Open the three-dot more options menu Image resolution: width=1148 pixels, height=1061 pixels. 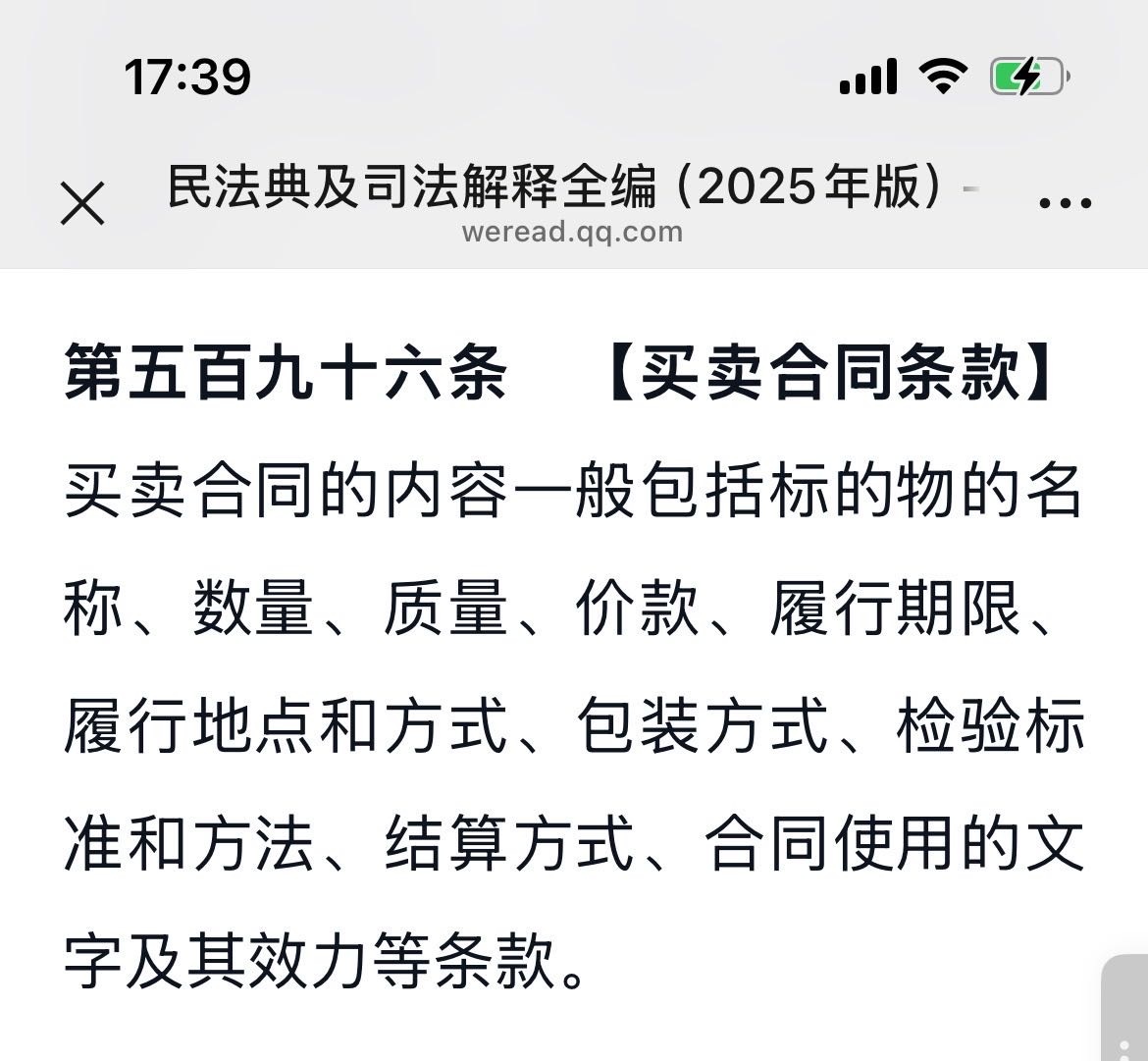point(1065,203)
